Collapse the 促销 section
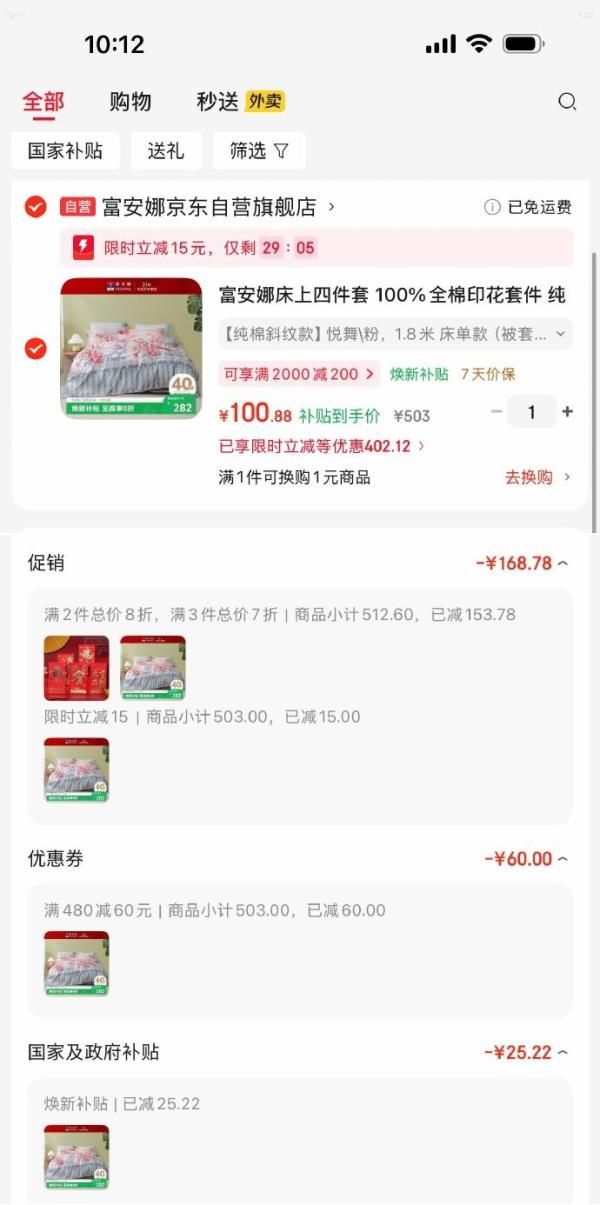 [563, 564]
